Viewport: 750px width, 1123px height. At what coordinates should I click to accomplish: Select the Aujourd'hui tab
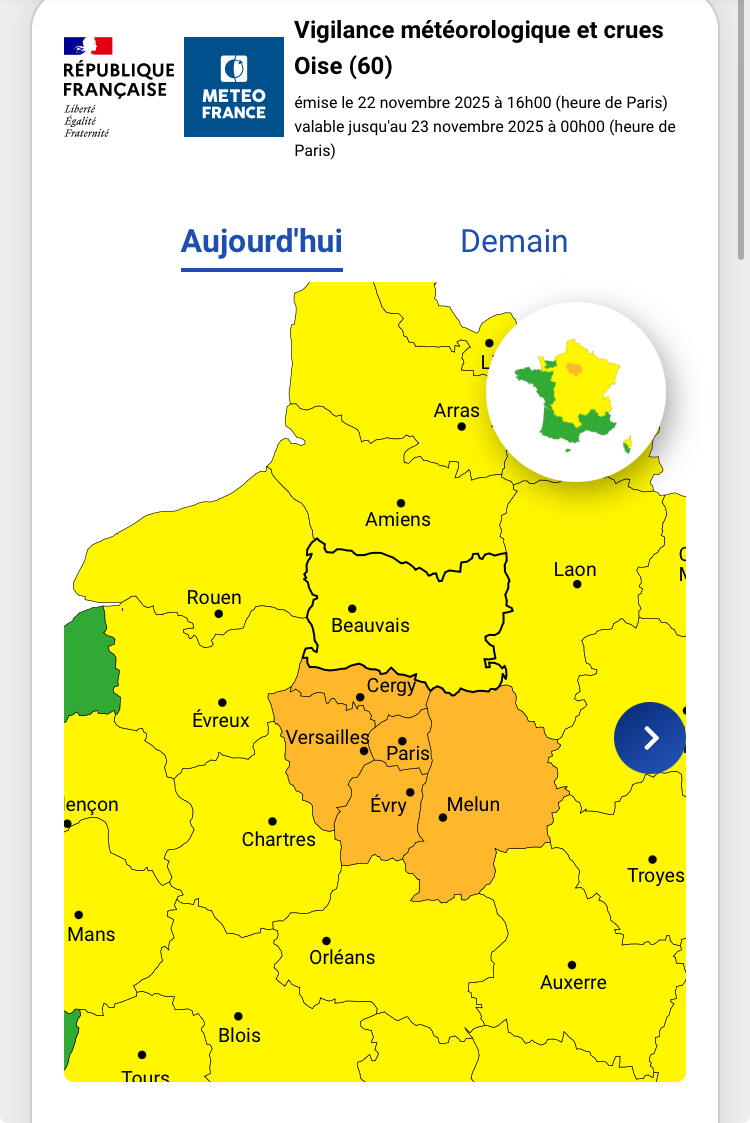(x=262, y=242)
